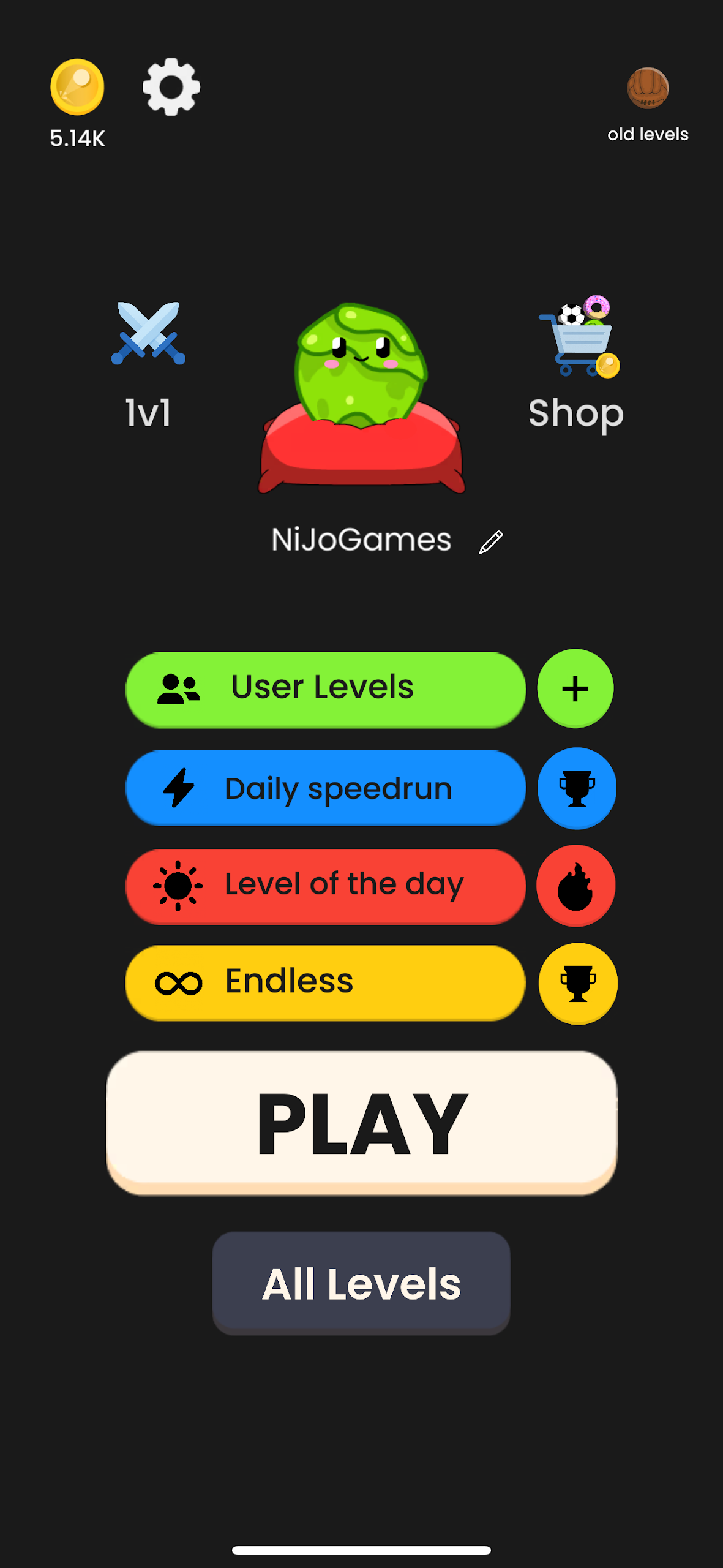
Task: View Daily speedrun leaderboard trophy
Action: pos(577,788)
